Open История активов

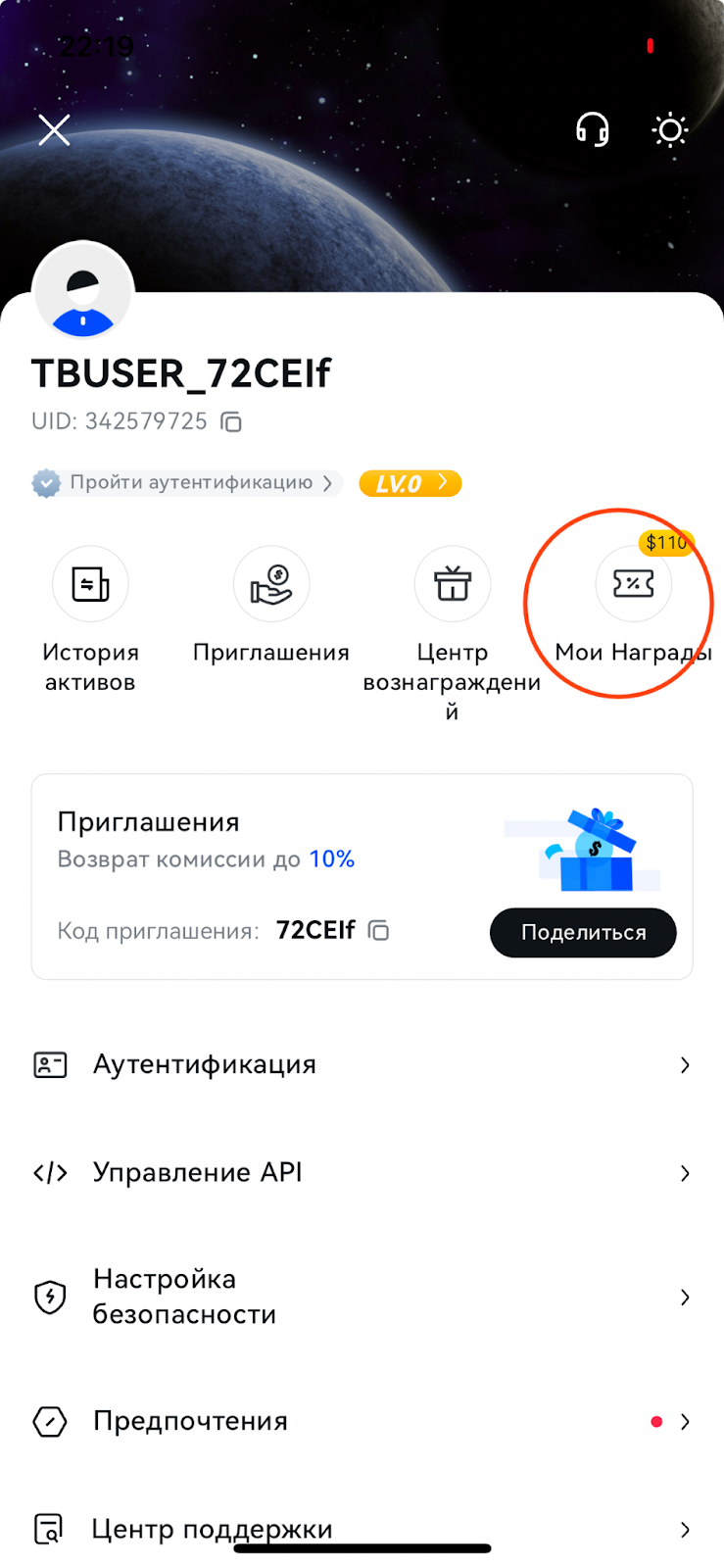(x=90, y=585)
